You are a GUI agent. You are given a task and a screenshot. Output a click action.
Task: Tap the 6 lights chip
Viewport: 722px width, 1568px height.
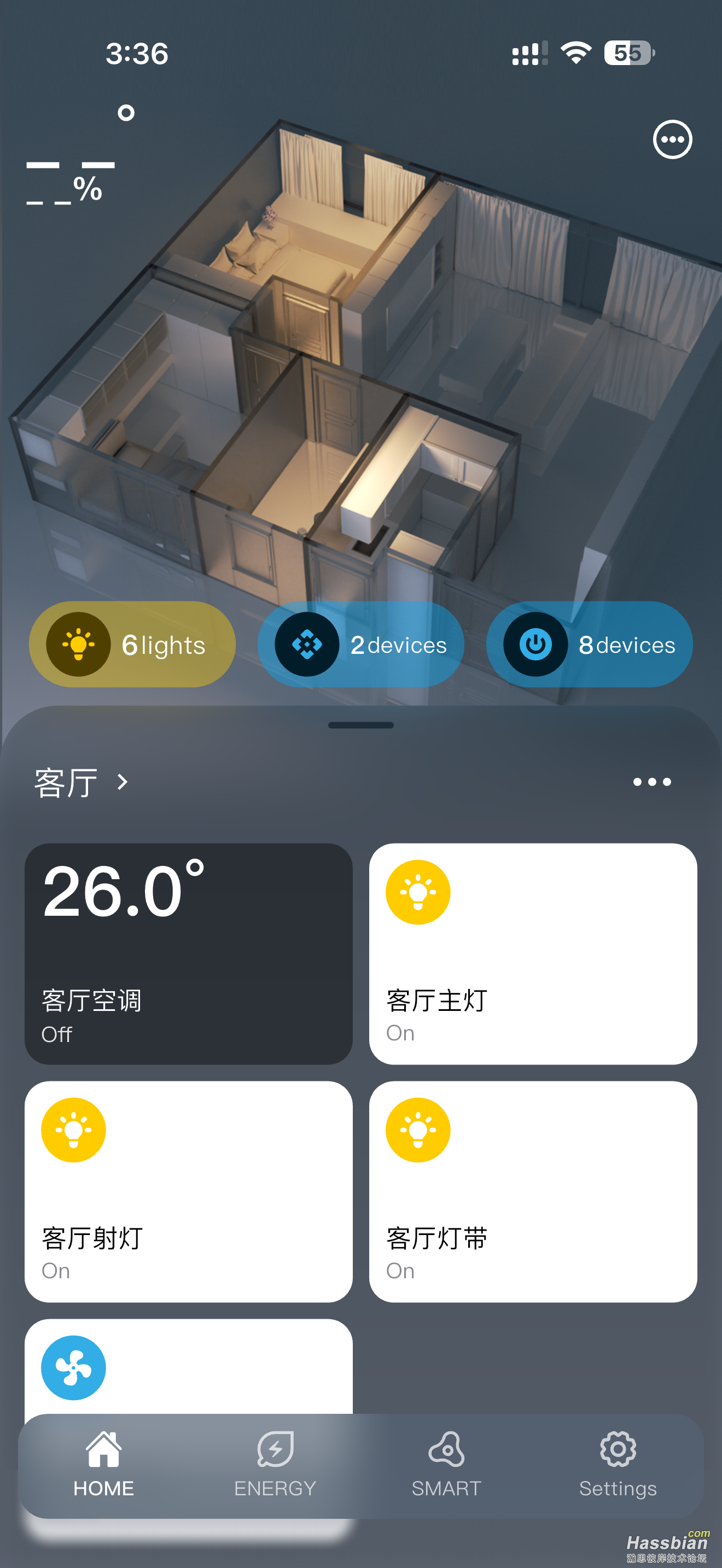pos(132,644)
